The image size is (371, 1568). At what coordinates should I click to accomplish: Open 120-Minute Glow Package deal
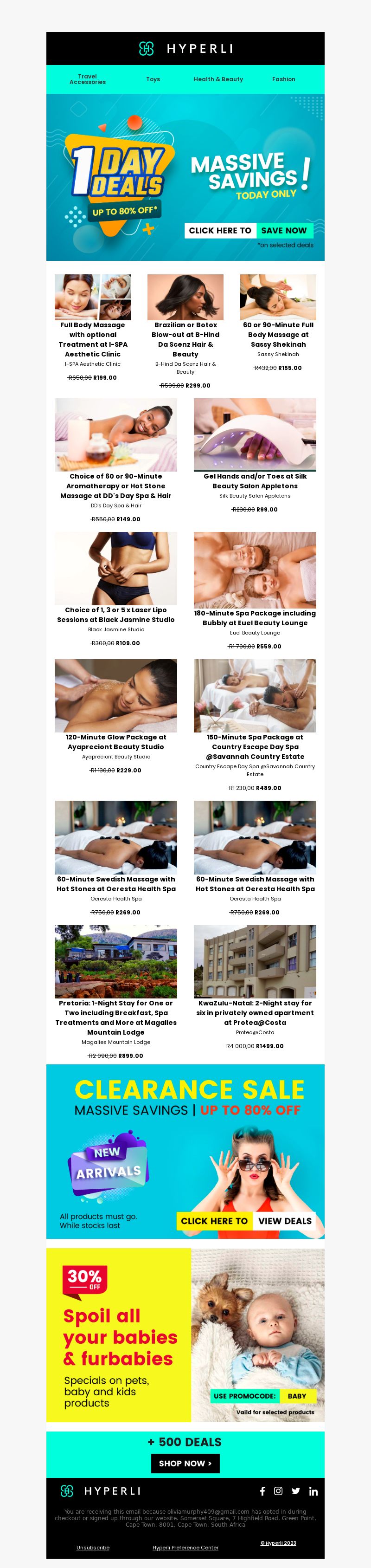point(115,741)
